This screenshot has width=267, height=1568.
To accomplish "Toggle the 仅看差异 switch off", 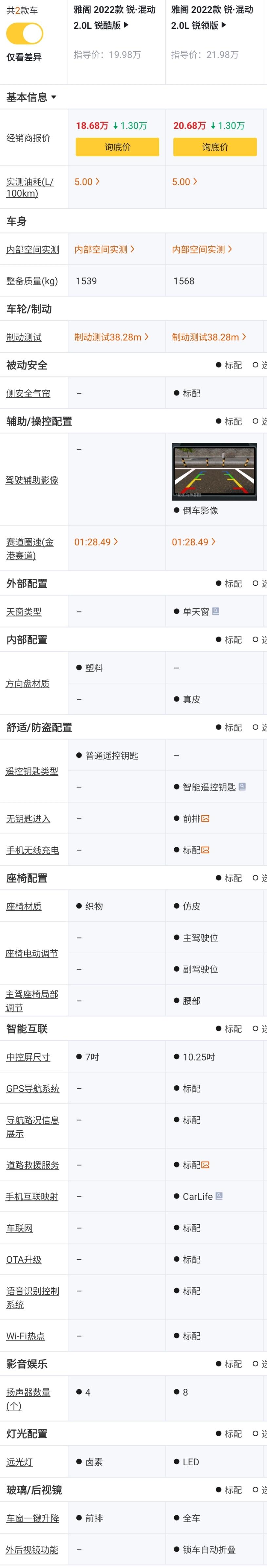I will tap(24, 33).
